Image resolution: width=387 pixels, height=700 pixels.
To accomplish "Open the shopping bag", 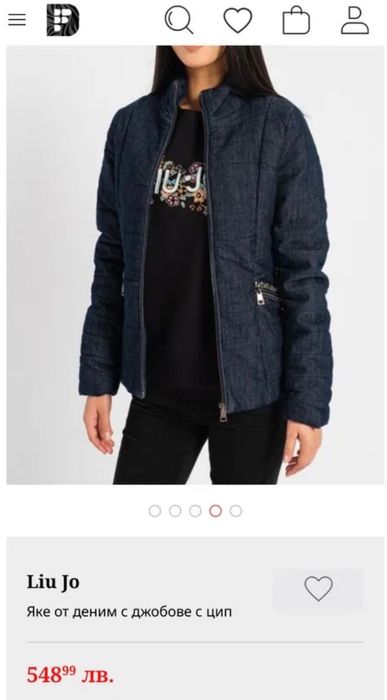I will pos(296,21).
